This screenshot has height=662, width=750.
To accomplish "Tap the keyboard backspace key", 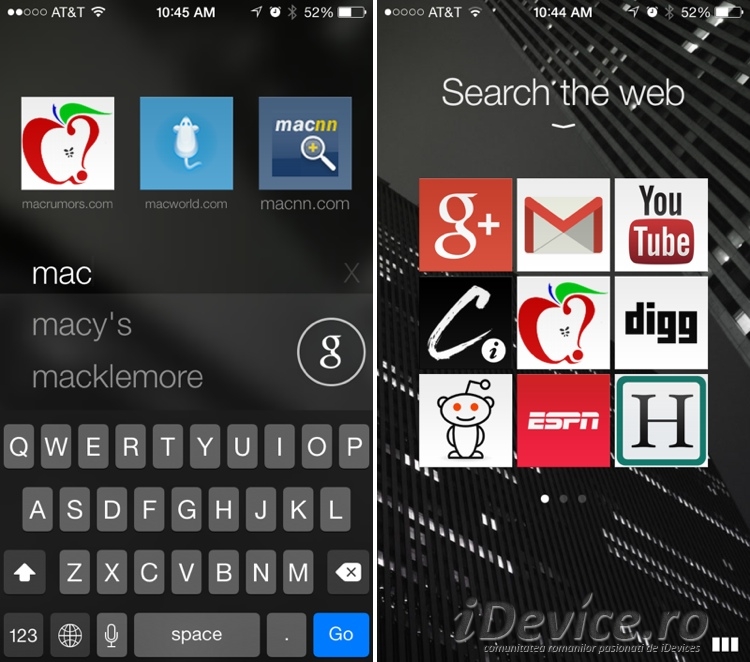I will click(x=347, y=572).
